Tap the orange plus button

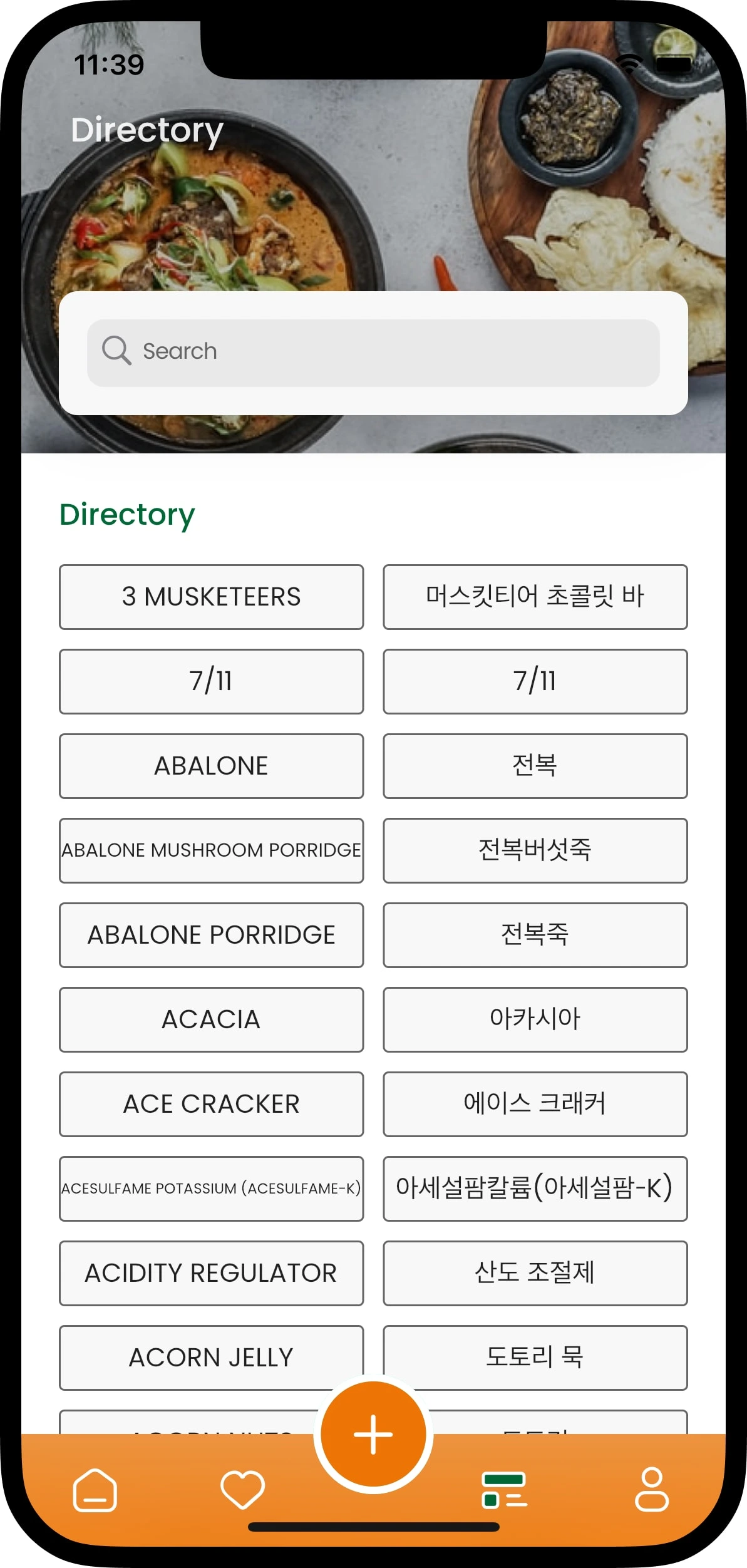point(373,1434)
